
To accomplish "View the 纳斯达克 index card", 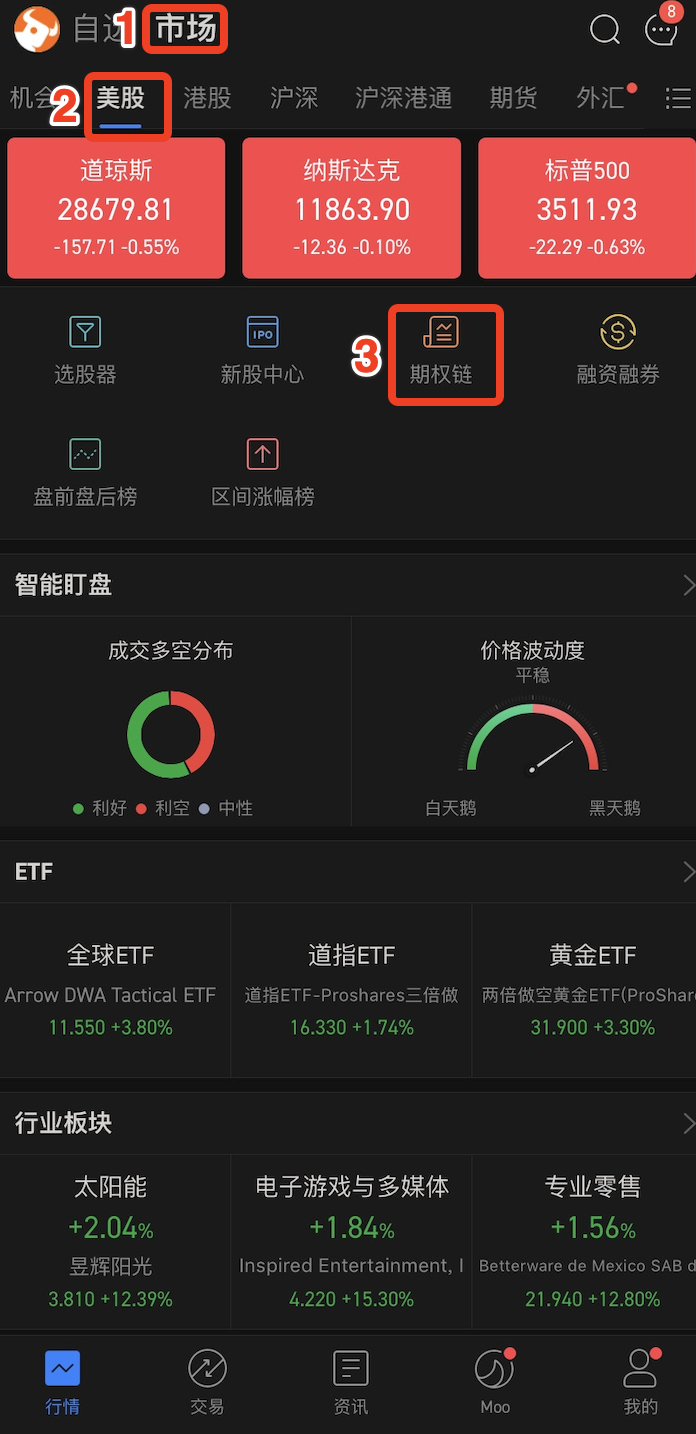I will click(x=351, y=208).
